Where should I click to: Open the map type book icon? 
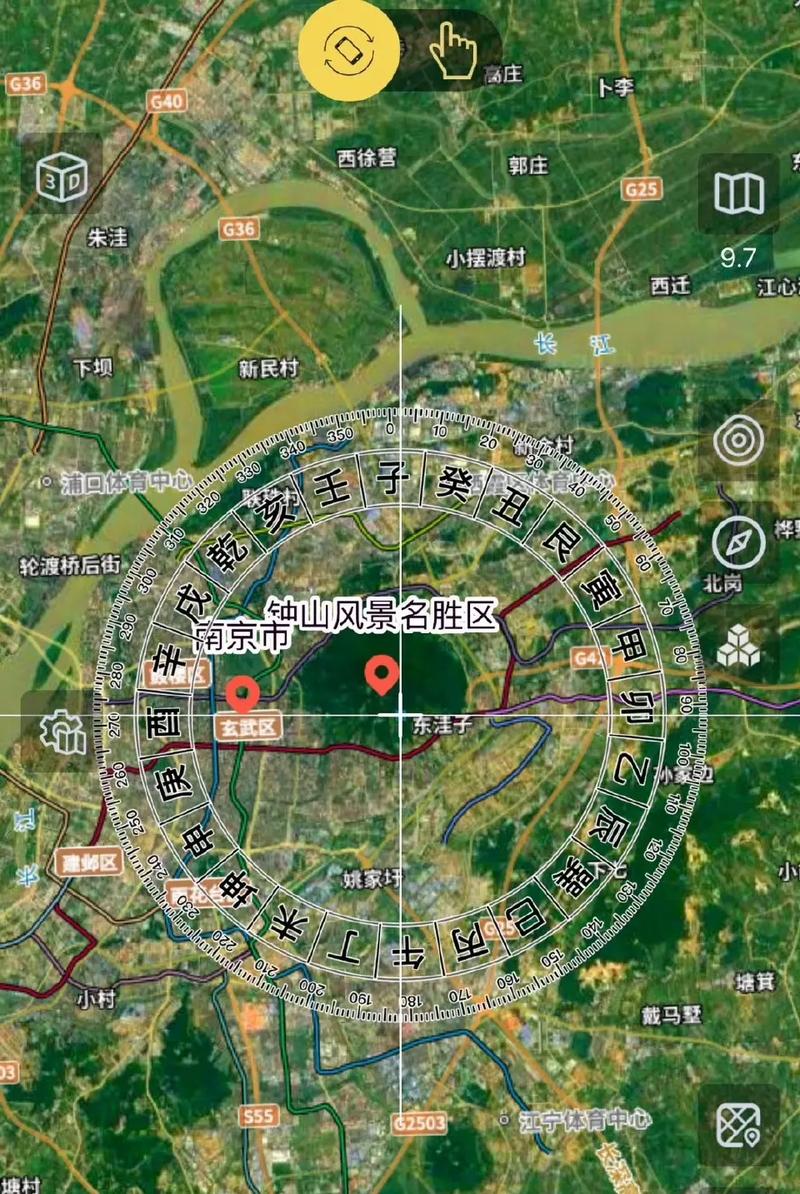[738, 194]
